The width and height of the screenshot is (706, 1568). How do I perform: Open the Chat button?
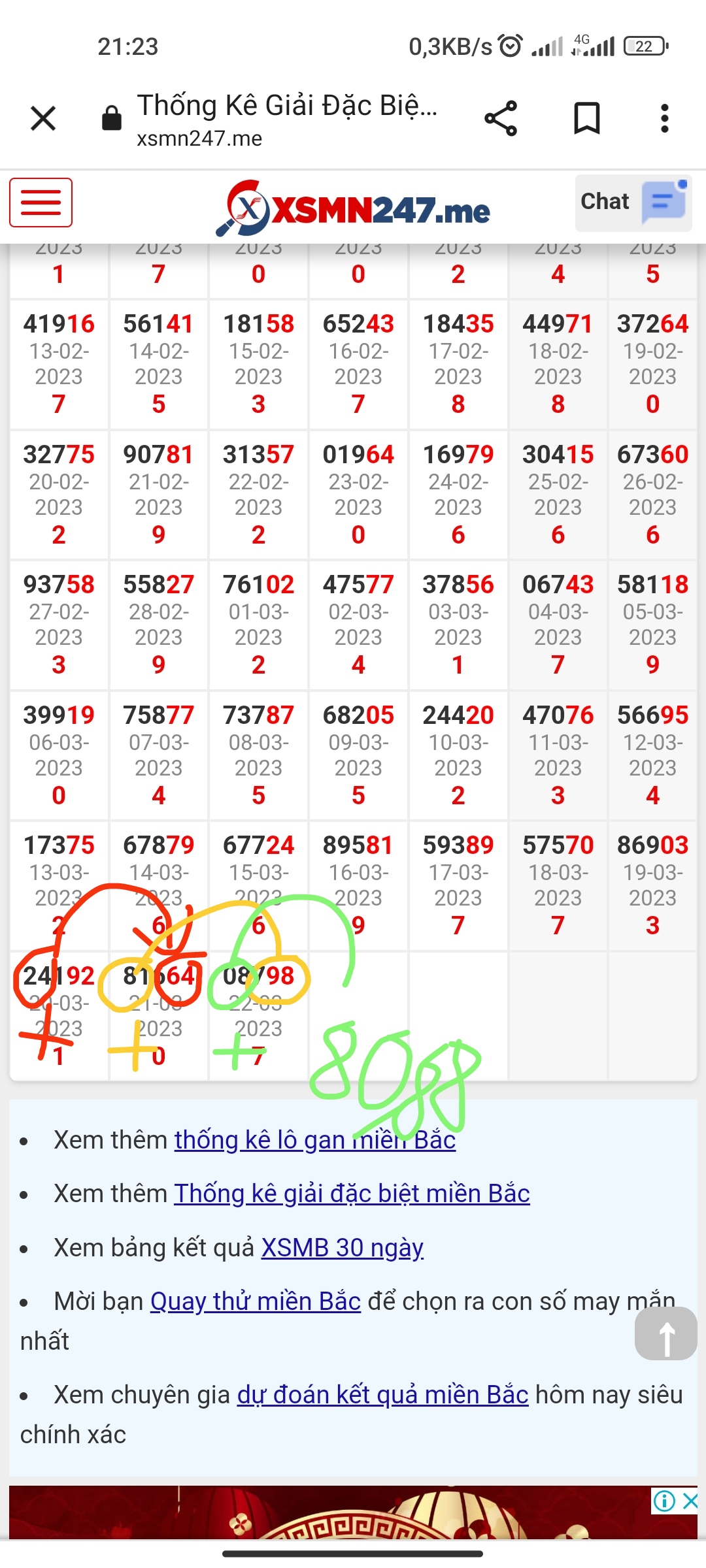pos(633,203)
